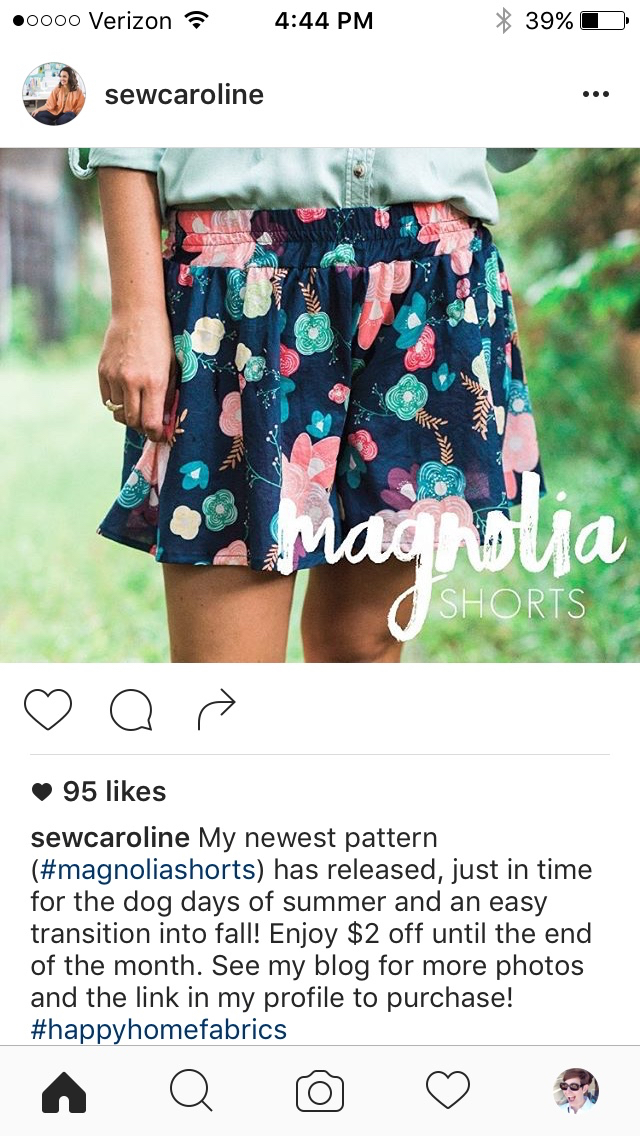Screen dimensions: 640x1136
Task: Share the post via arrow icon
Action: click(216, 710)
